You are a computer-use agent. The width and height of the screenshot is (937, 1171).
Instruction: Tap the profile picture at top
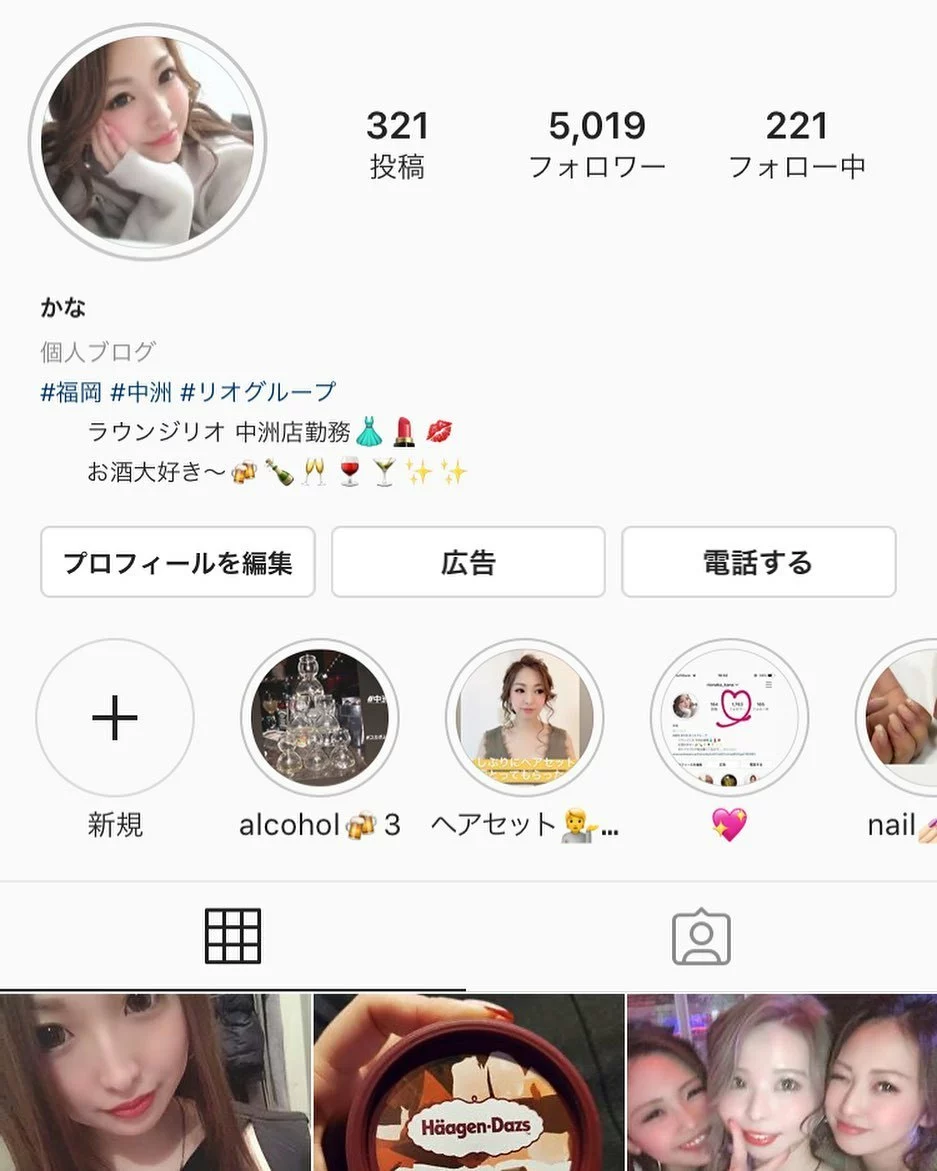coord(147,142)
